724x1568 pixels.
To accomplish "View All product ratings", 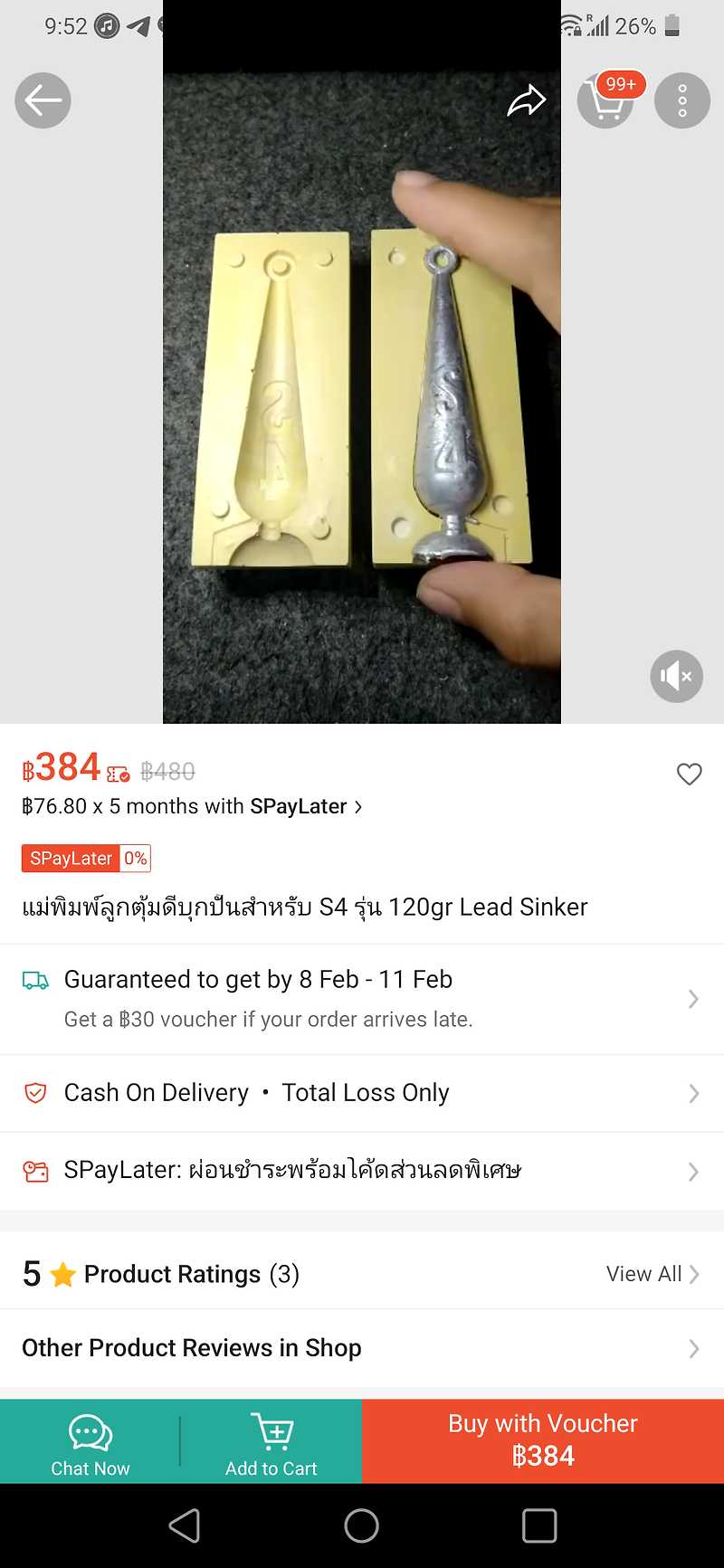I will click(653, 1274).
